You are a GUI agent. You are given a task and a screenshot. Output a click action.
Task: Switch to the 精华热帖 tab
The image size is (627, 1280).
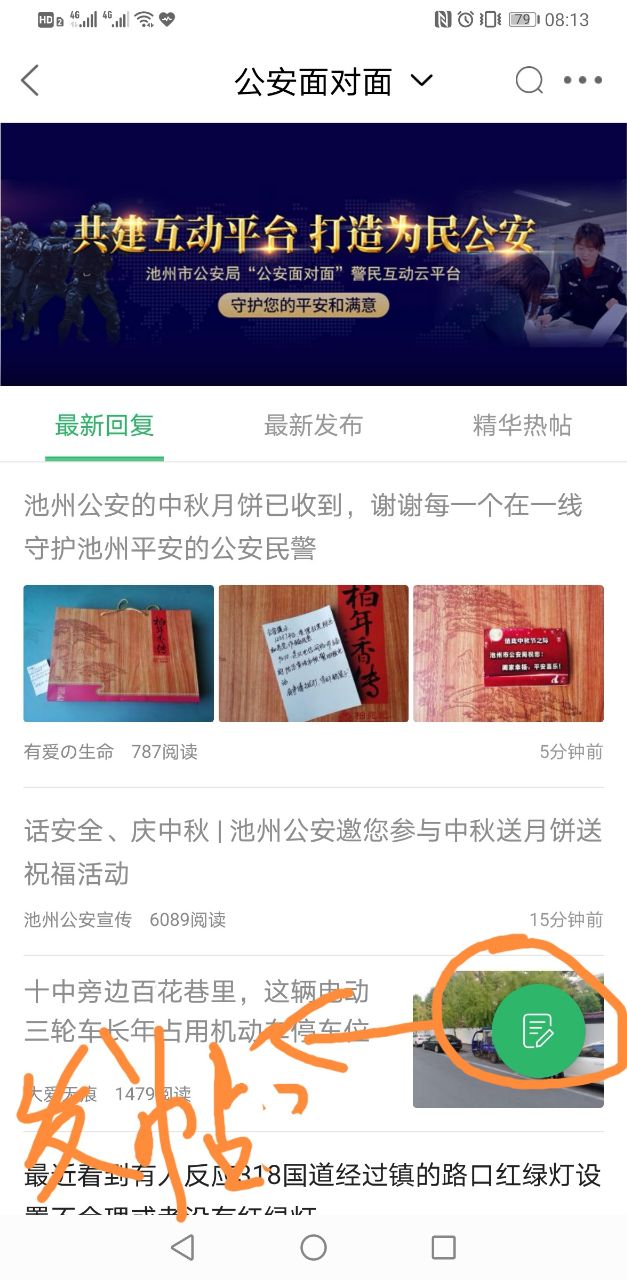click(x=522, y=425)
